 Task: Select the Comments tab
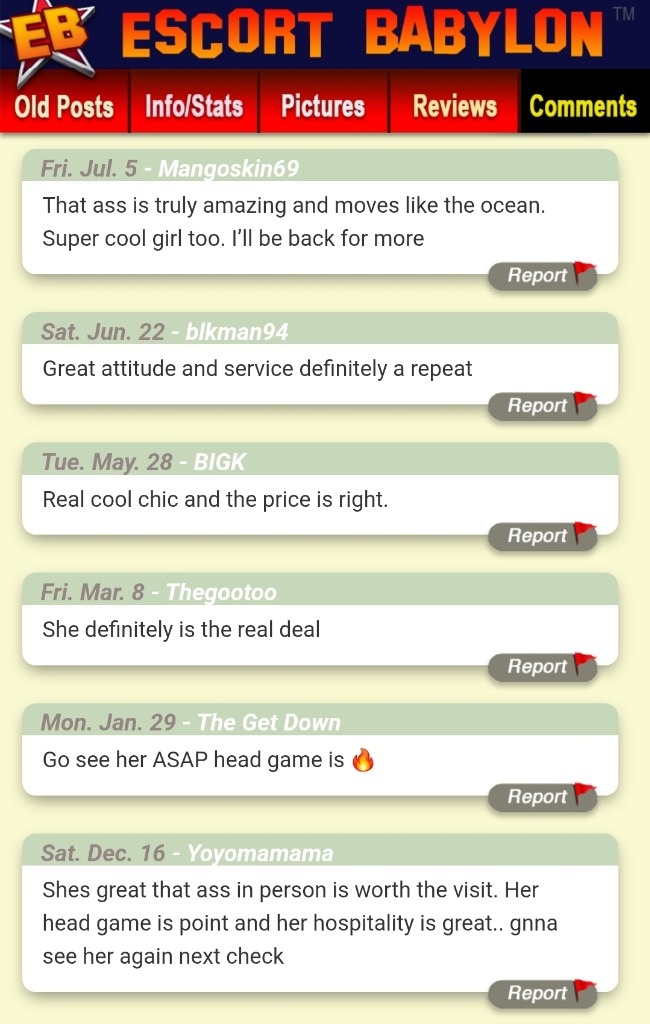pos(583,106)
